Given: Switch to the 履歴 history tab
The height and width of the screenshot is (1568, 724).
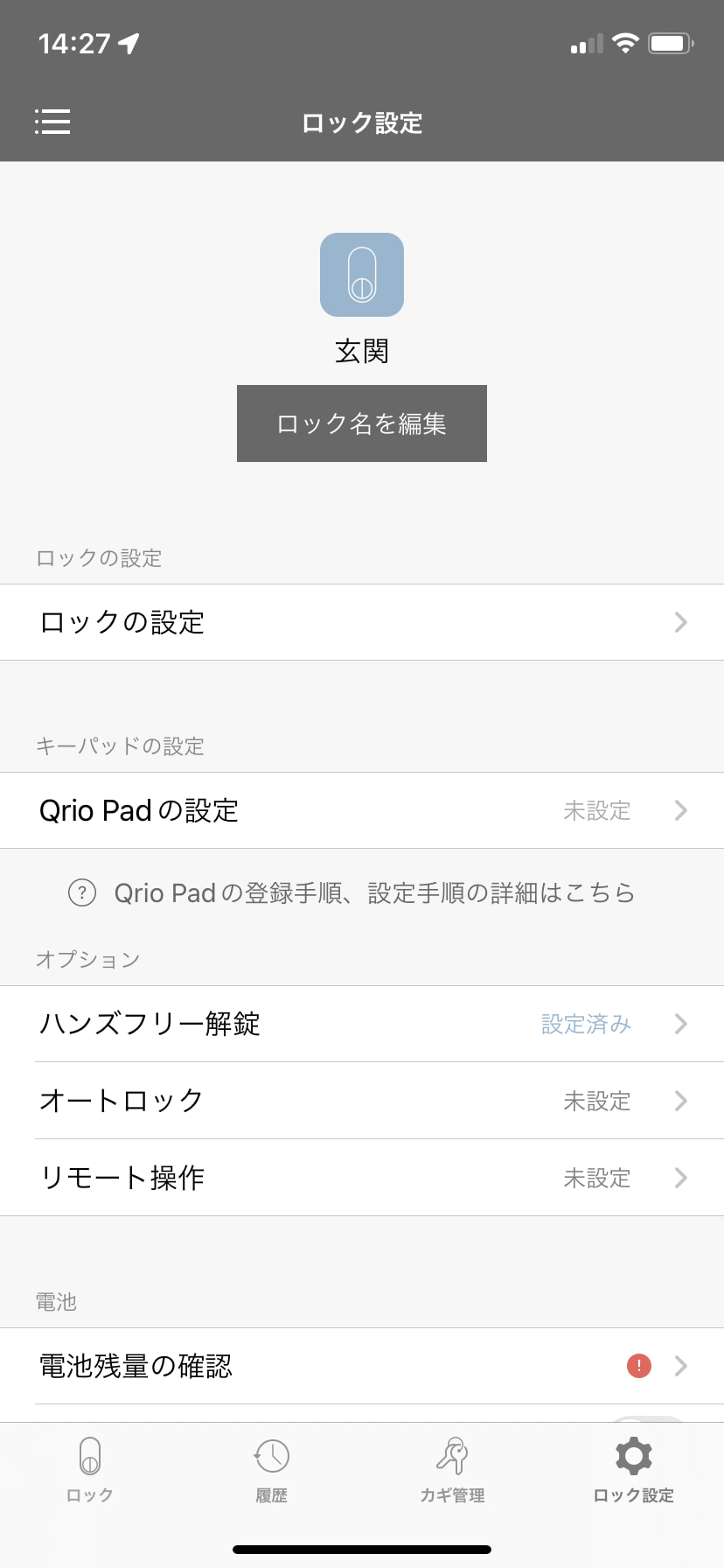Looking at the screenshot, I should click(x=271, y=1470).
